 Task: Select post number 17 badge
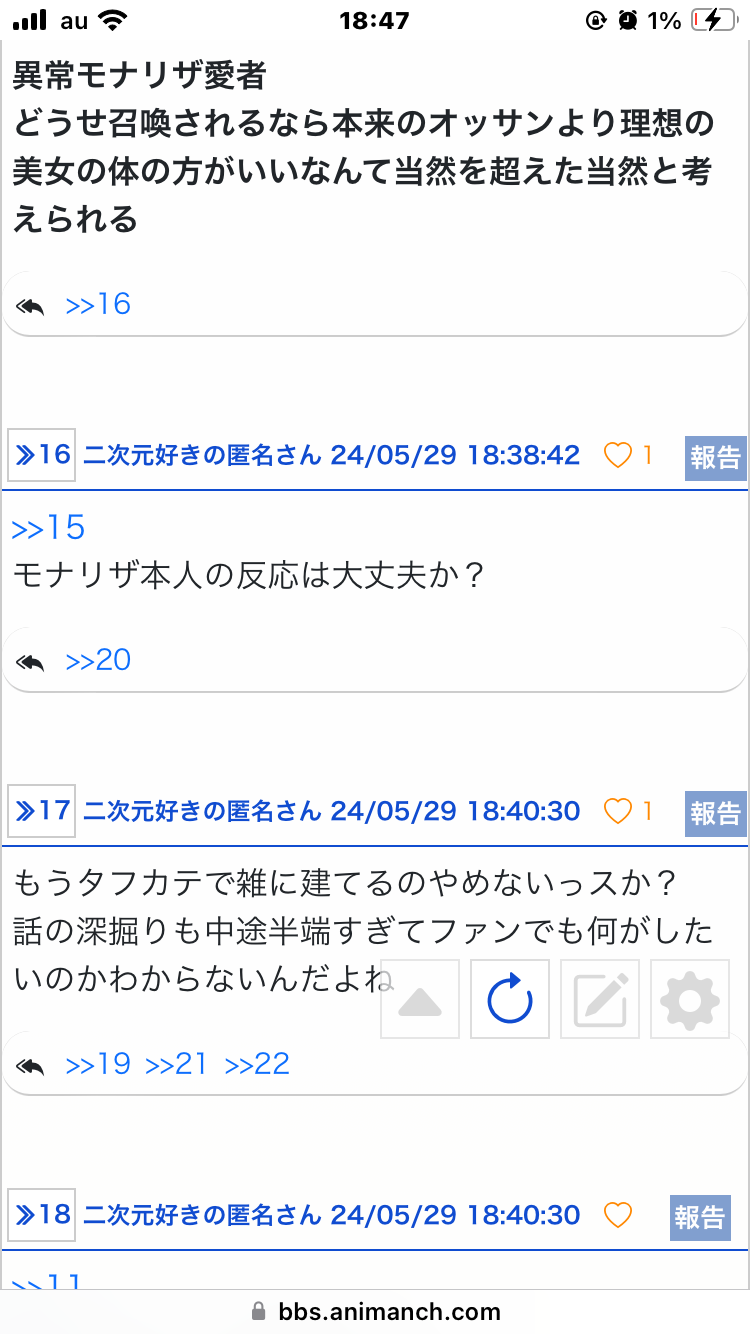click(42, 810)
